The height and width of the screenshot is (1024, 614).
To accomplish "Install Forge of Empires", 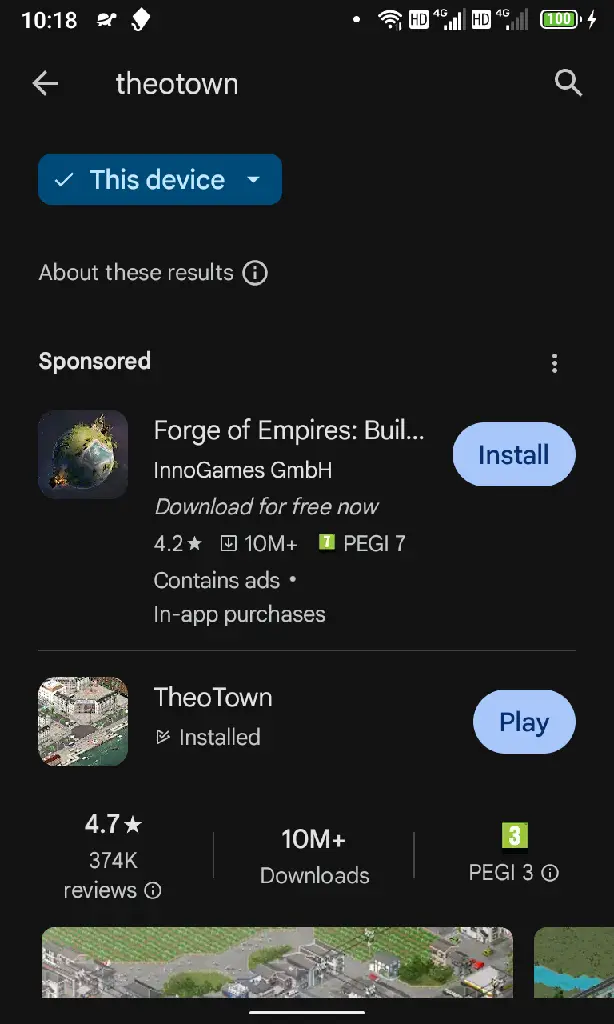I will (513, 455).
